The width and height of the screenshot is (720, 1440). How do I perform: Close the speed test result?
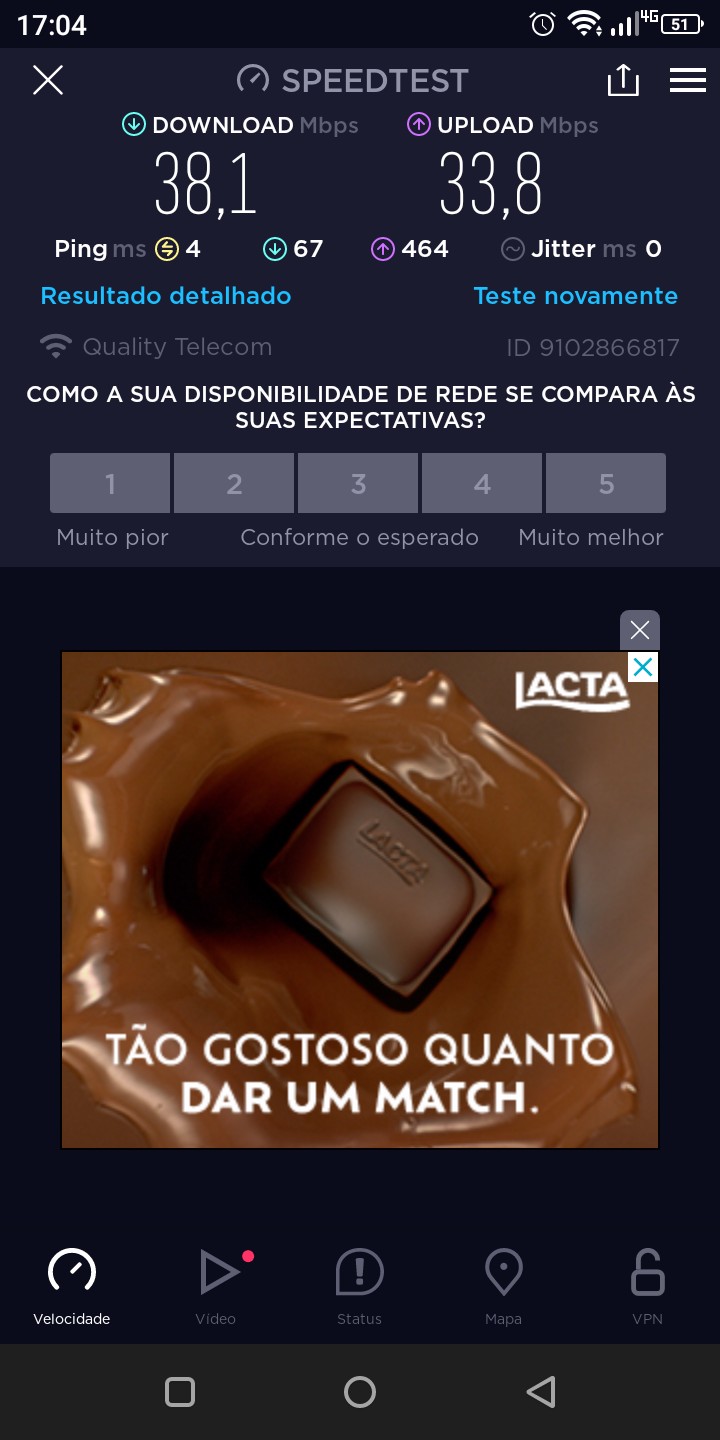[48, 80]
